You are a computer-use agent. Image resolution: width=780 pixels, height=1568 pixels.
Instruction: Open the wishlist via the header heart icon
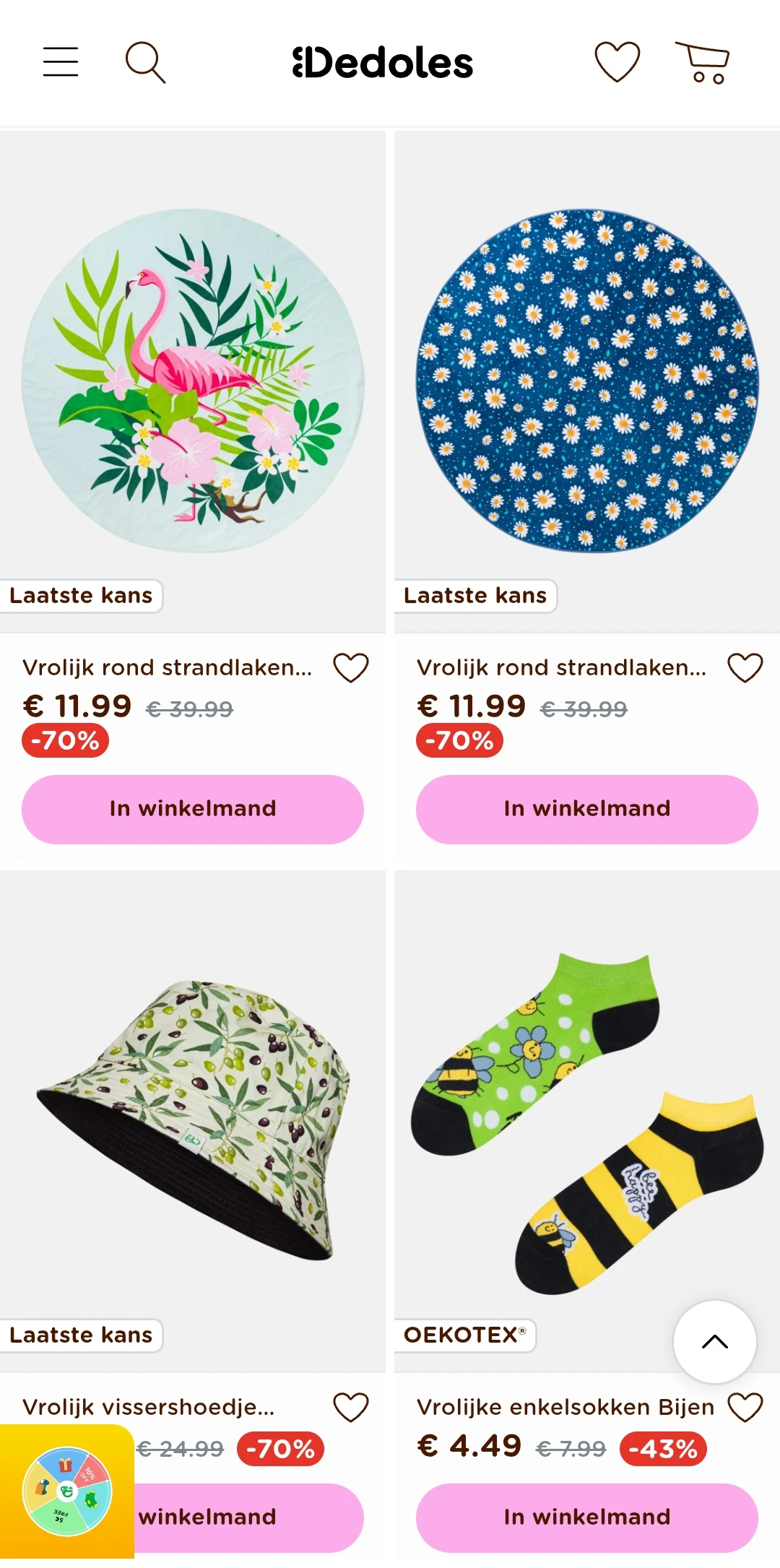click(616, 62)
